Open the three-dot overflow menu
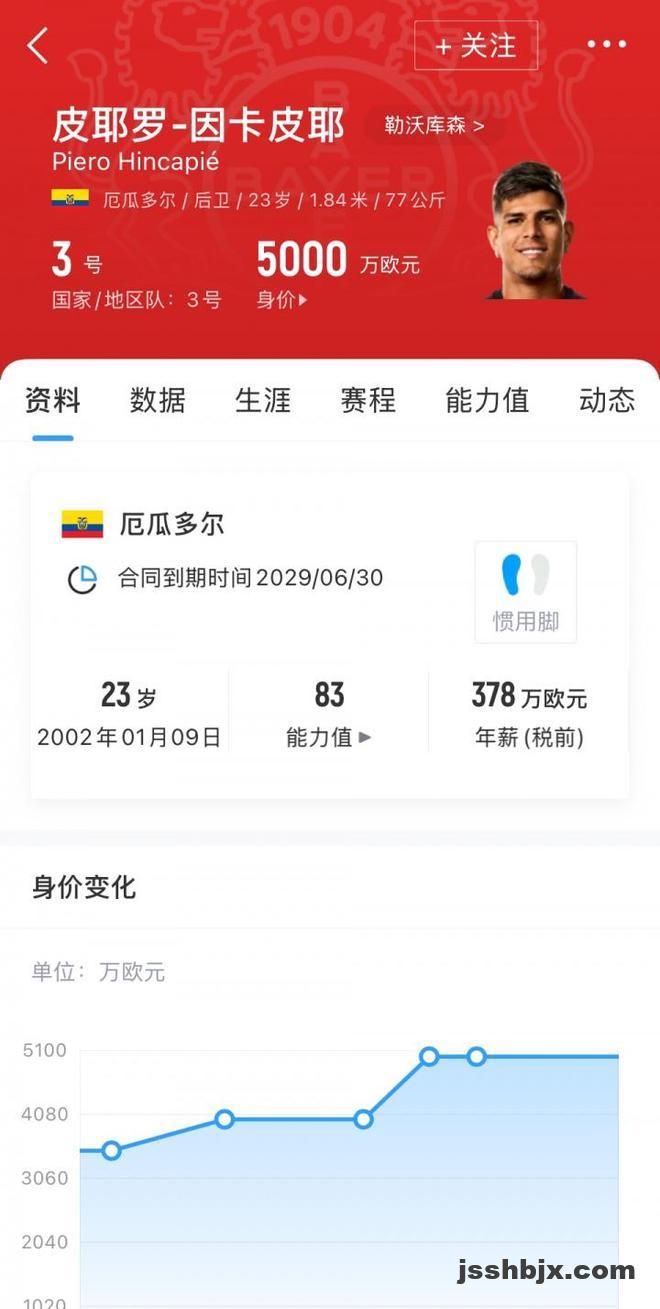 point(607,45)
